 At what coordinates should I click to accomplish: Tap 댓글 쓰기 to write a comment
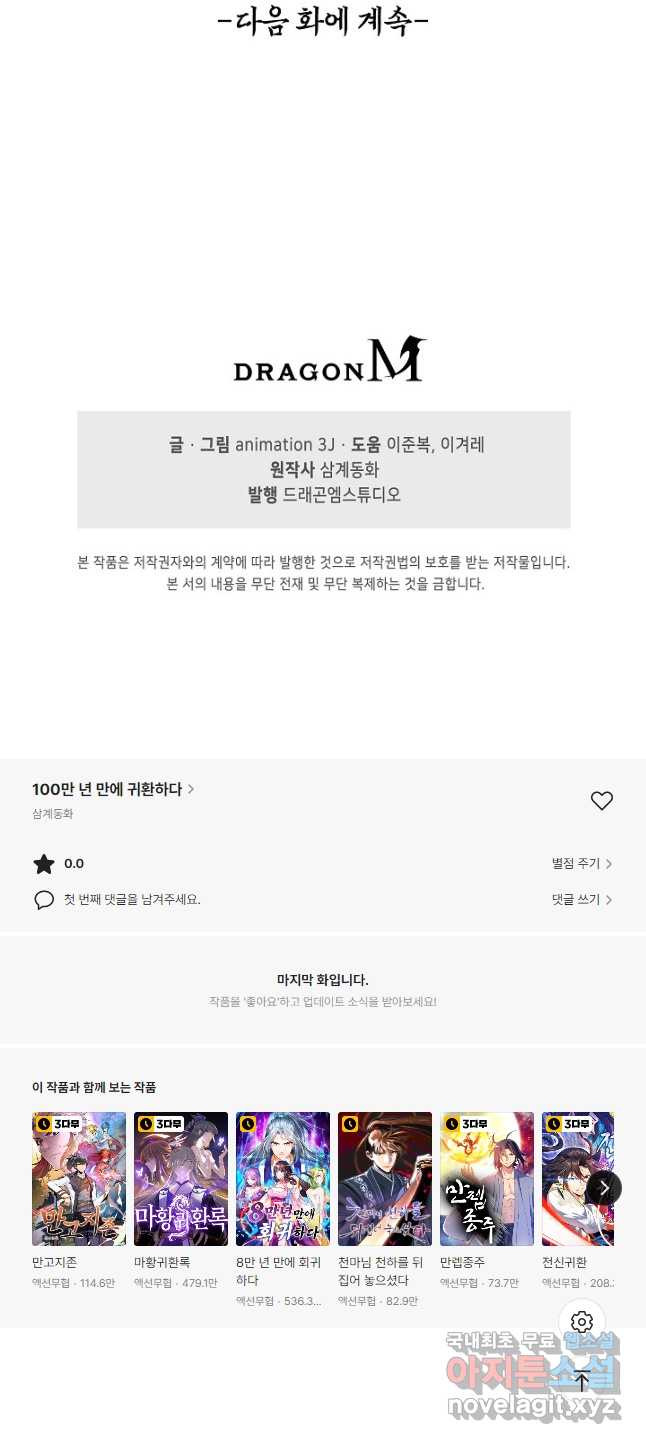pos(581,900)
